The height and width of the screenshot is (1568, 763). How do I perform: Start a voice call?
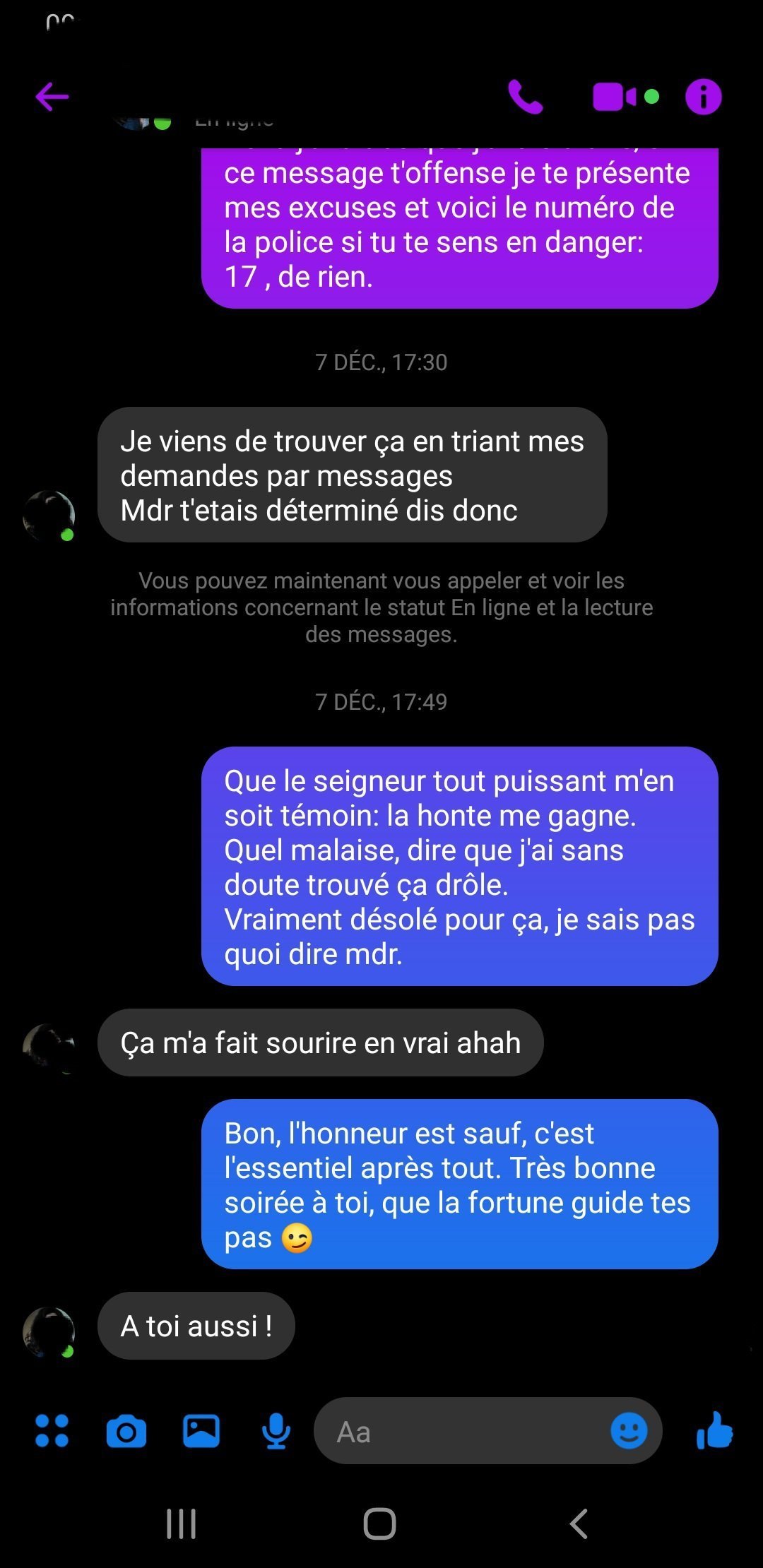coord(526,97)
